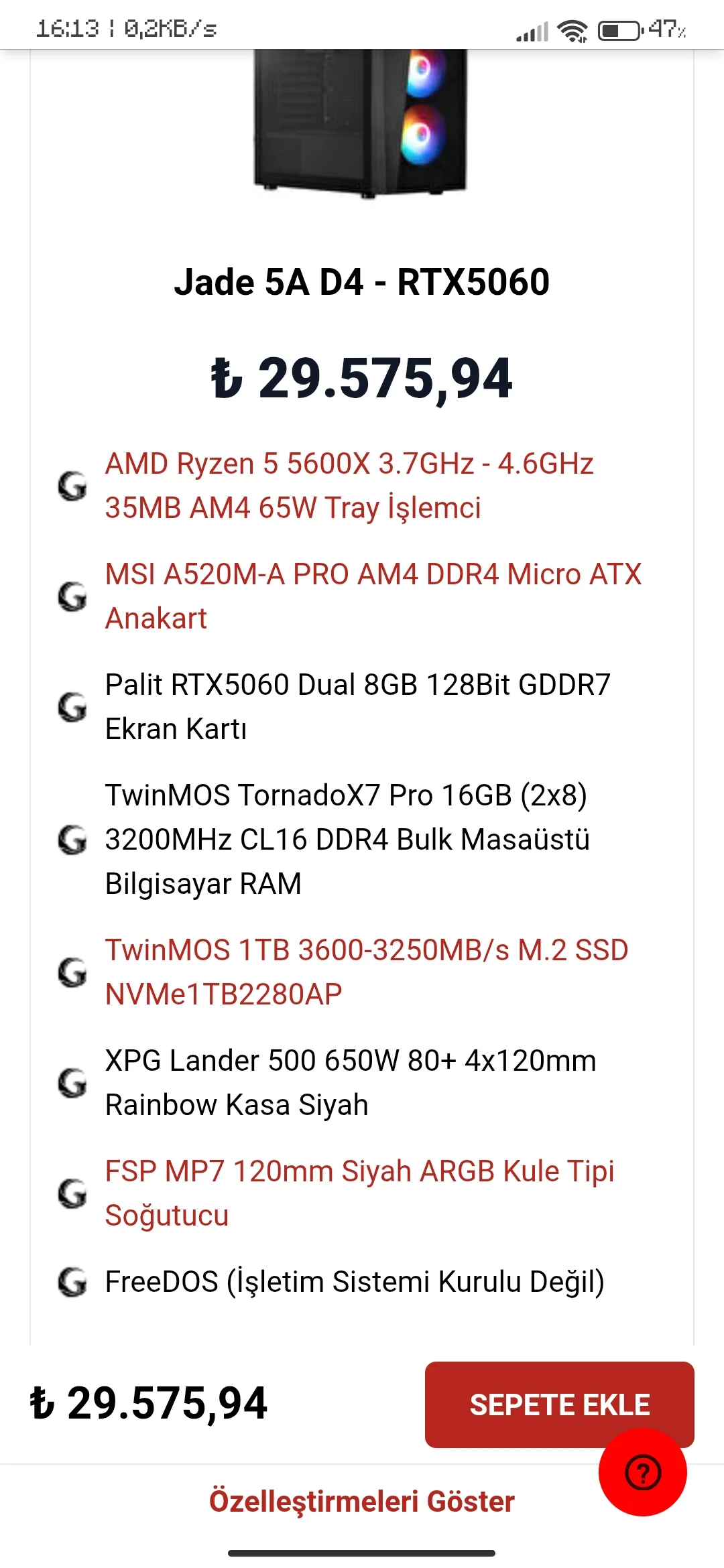
Task: Click SEPETE EKLE to add build to cart
Action: click(x=558, y=1404)
